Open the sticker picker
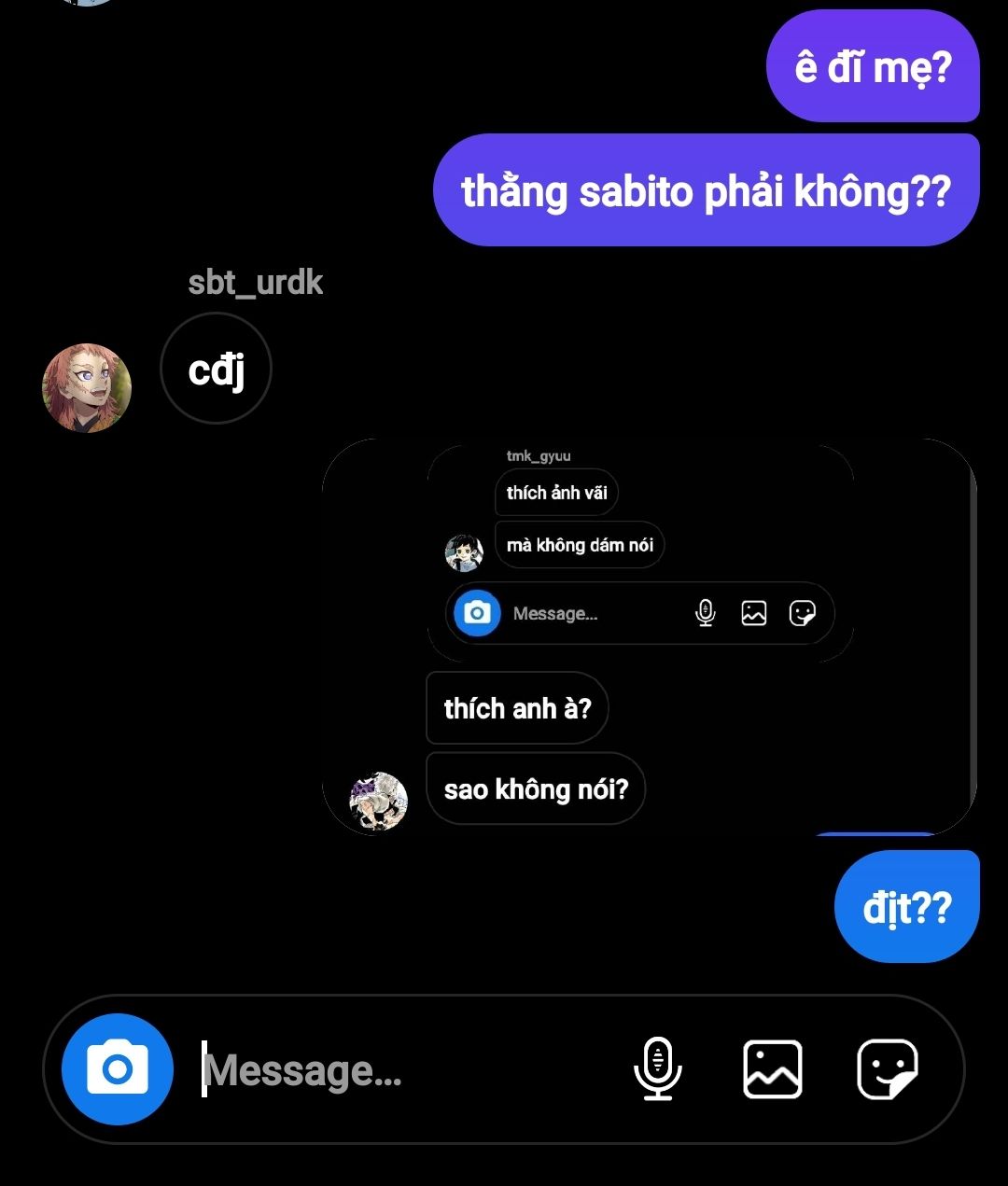1008x1186 pixels. (x=888, y=1069)
